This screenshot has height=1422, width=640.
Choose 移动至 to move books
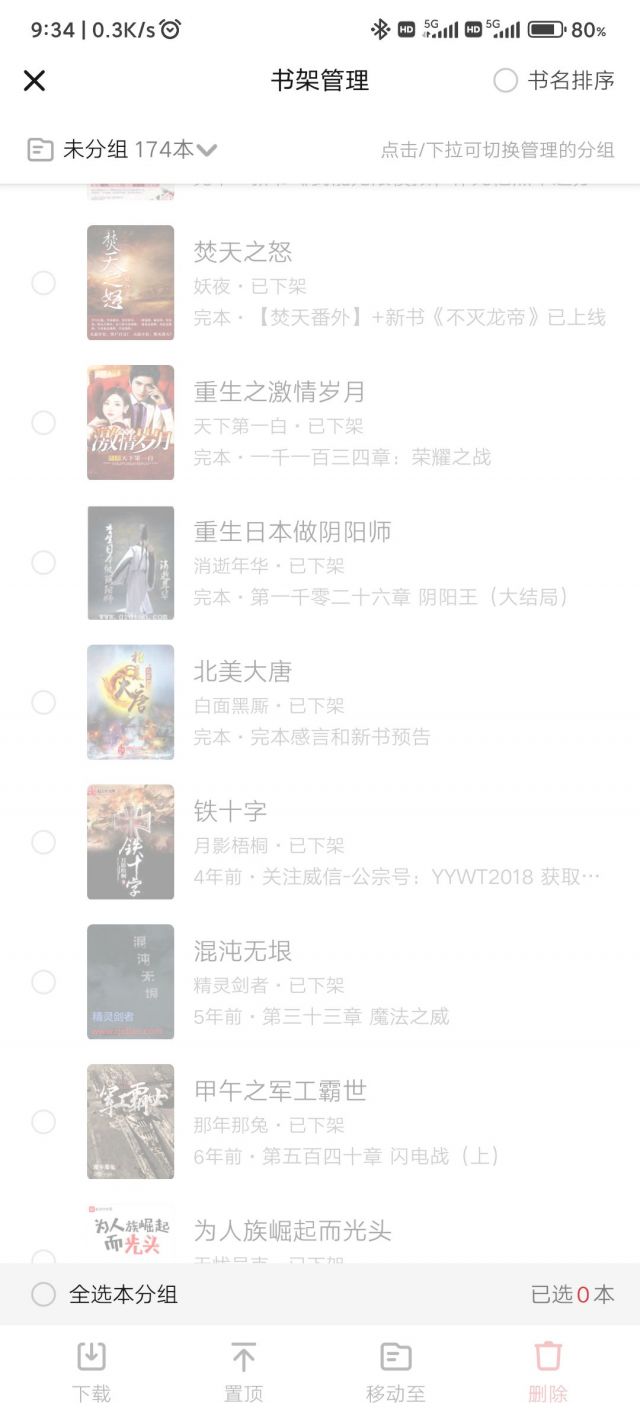point(396,1371)
